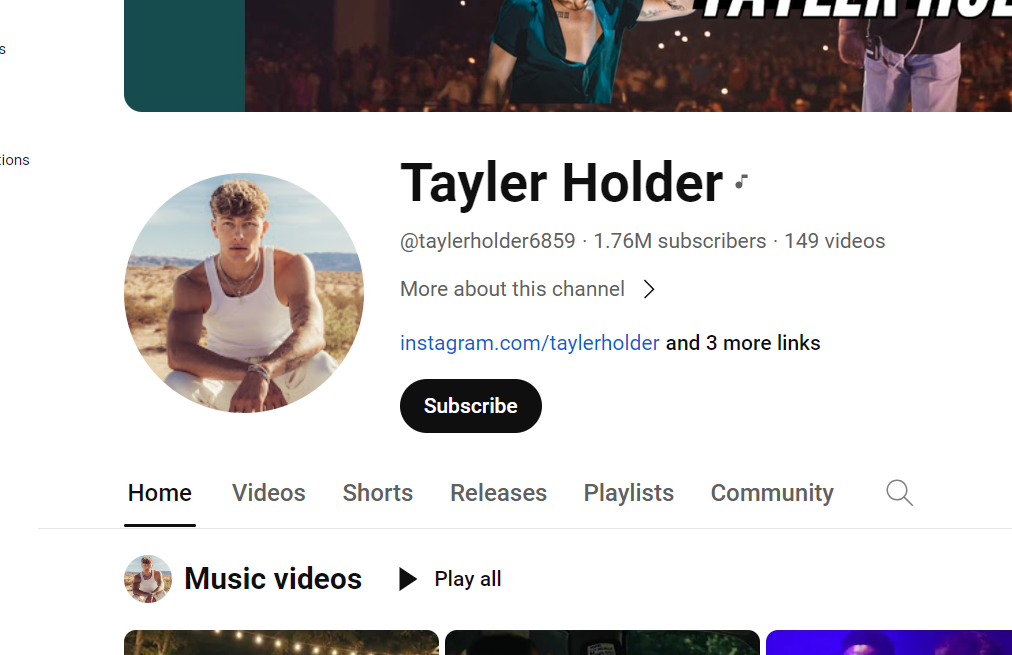1012x655 pixels.
Task: Open the Music videos section title
Action: (x=273, y=579)
